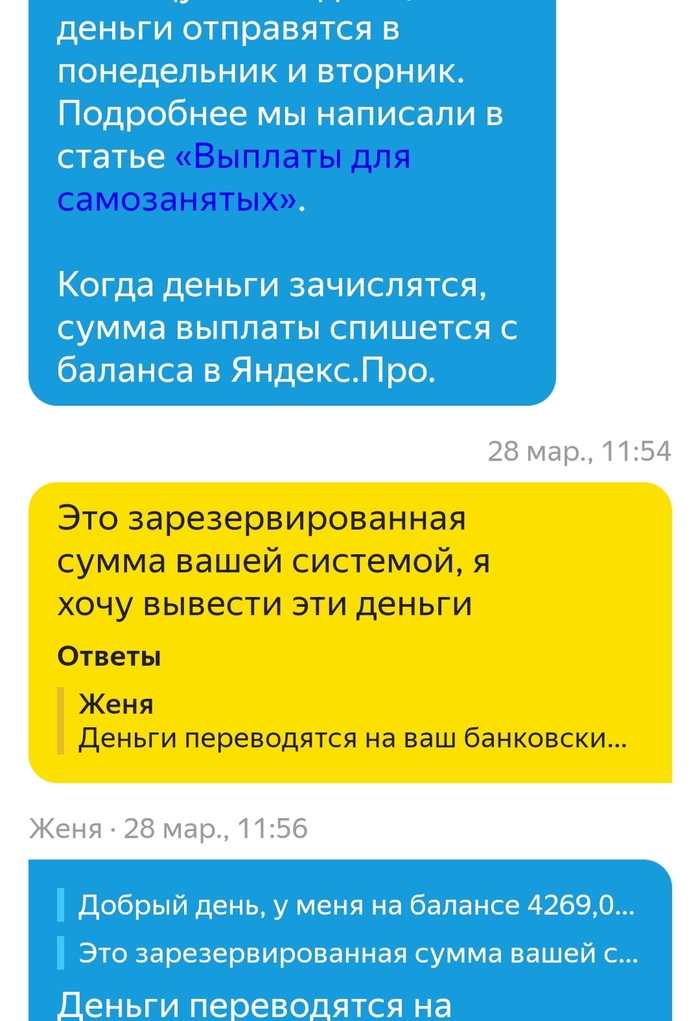Go to truncated quote «Это зарезервированная сумма вашей с...»
The height and width of the screenshot is (1021, 700).
[x=355, y=952]
